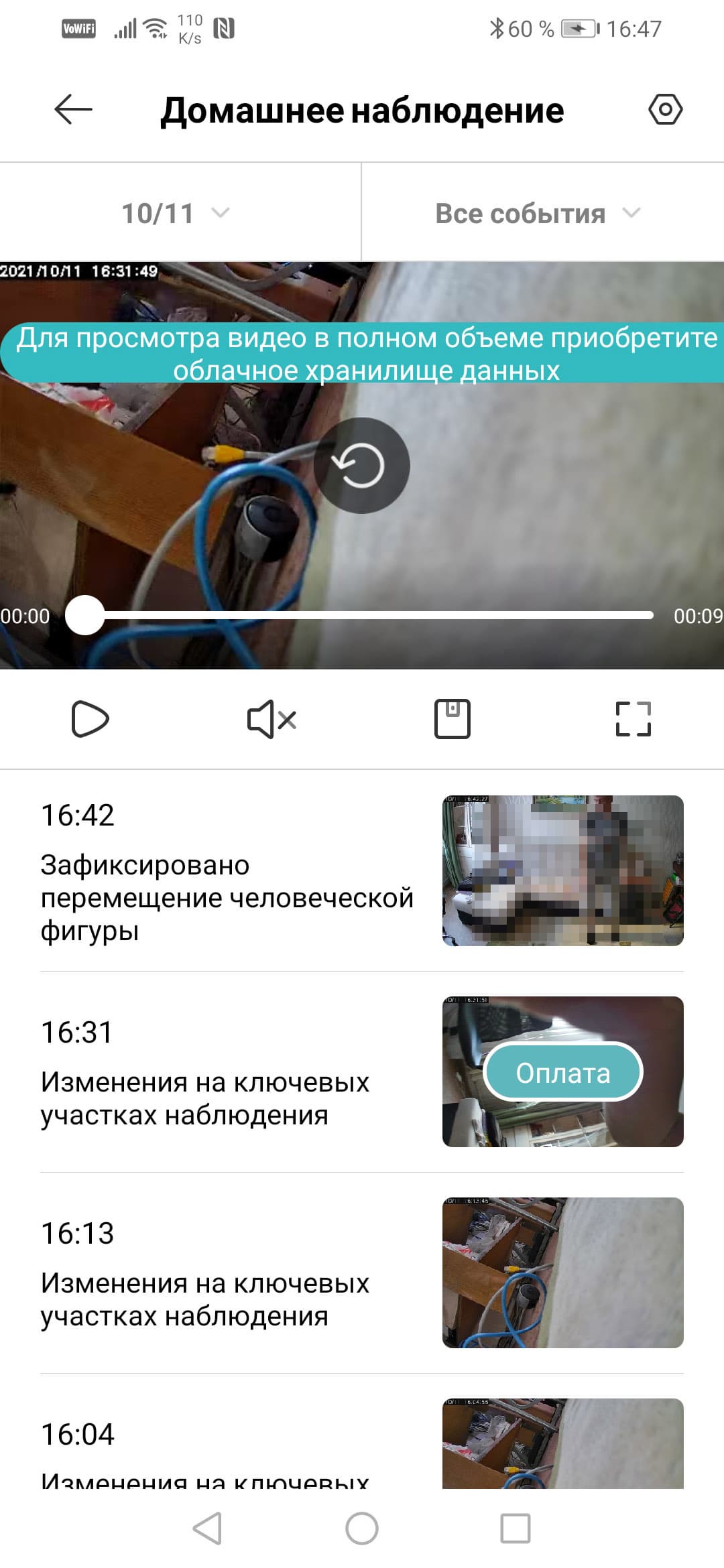724x1568 pixels.
Task: Play the recording with the play icon
Action: 90,720
